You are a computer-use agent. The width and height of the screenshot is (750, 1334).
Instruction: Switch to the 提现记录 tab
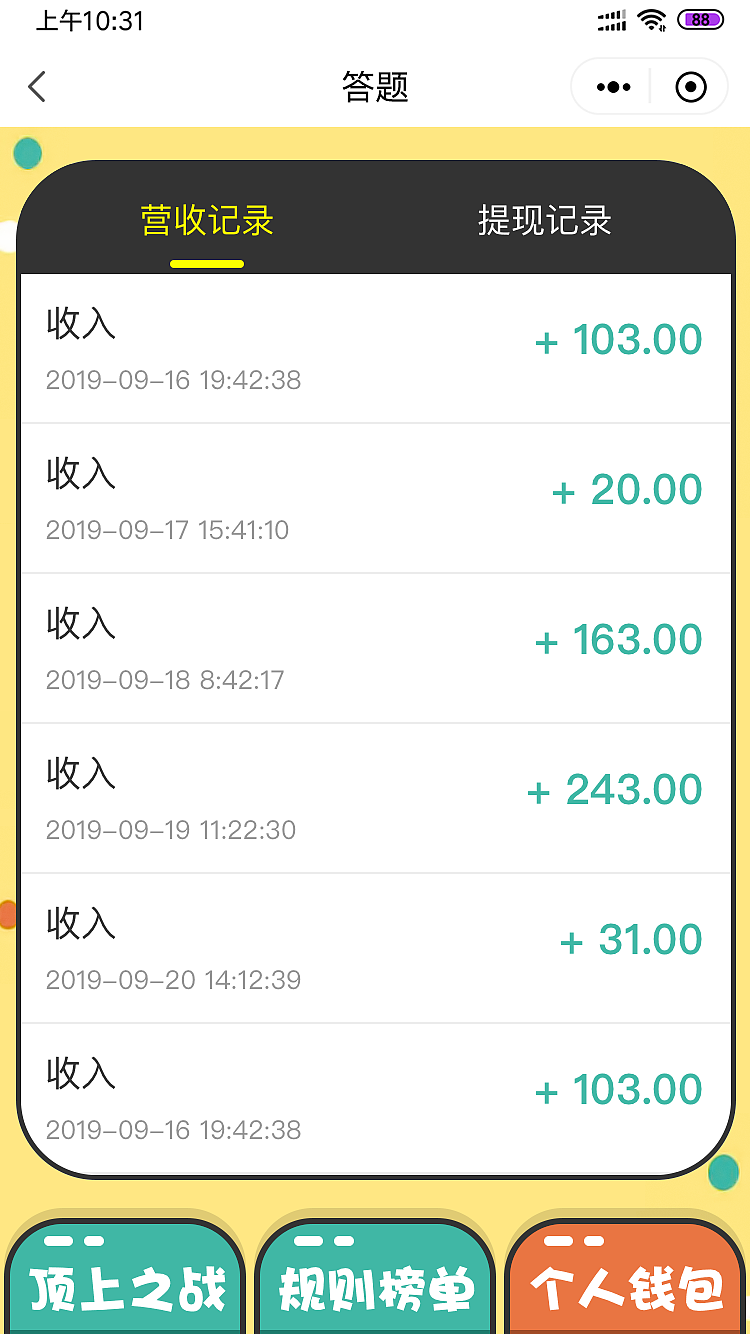point(545,222)
